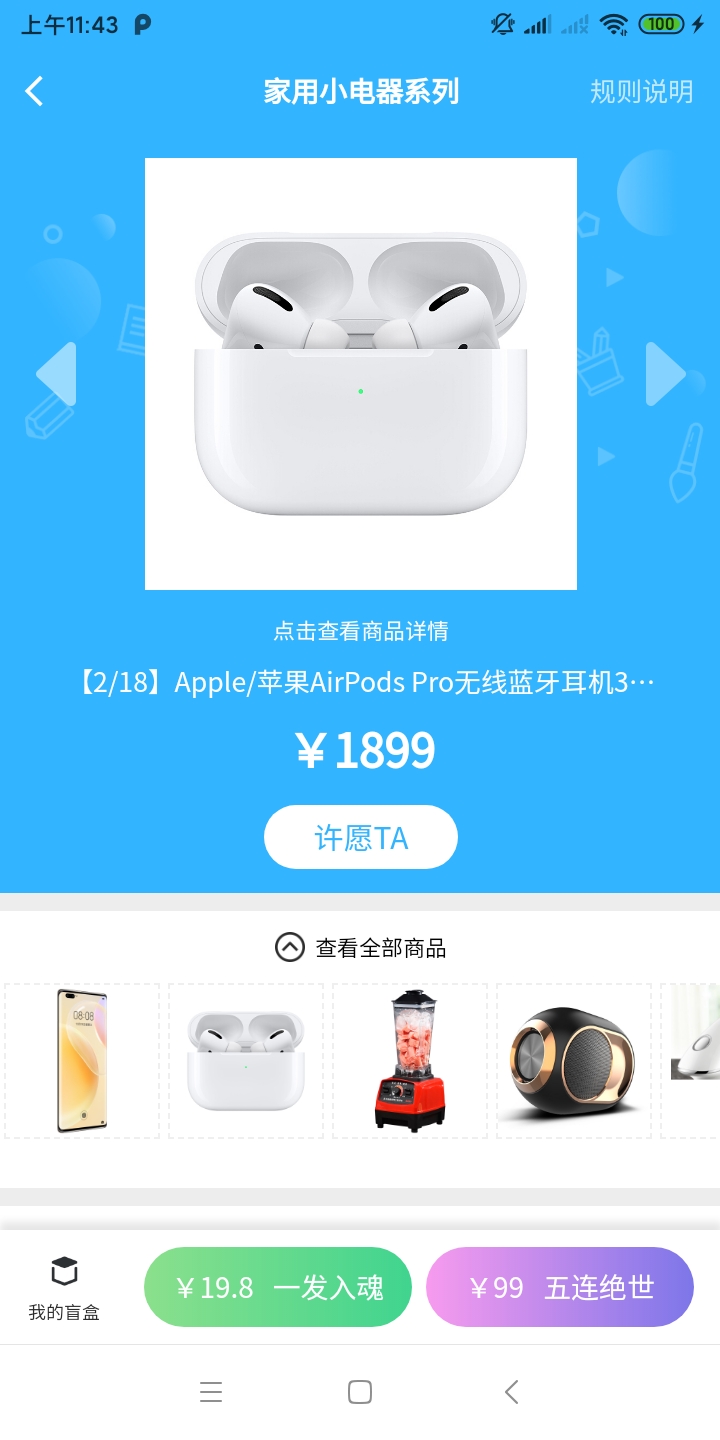Show next product with right arrow
Screen dimensions: 720x1440
664,374
